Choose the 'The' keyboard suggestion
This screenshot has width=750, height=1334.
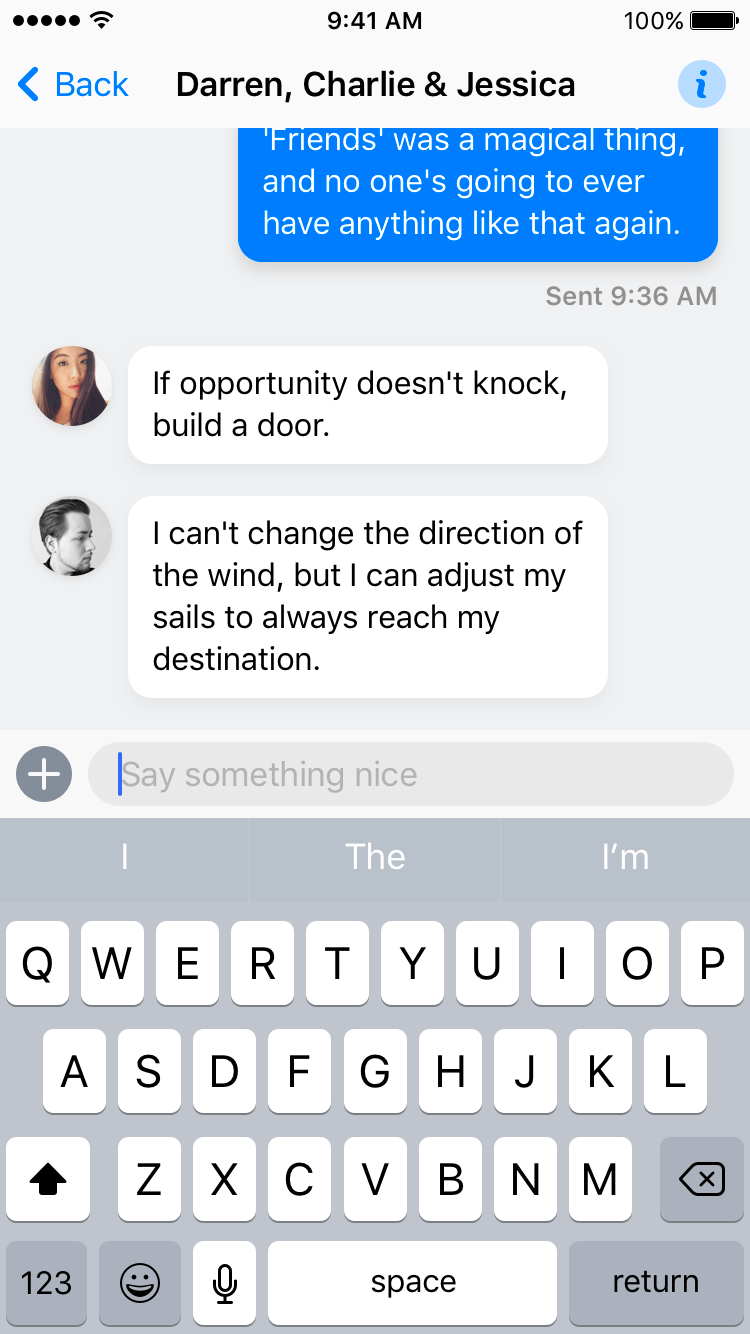375,857
